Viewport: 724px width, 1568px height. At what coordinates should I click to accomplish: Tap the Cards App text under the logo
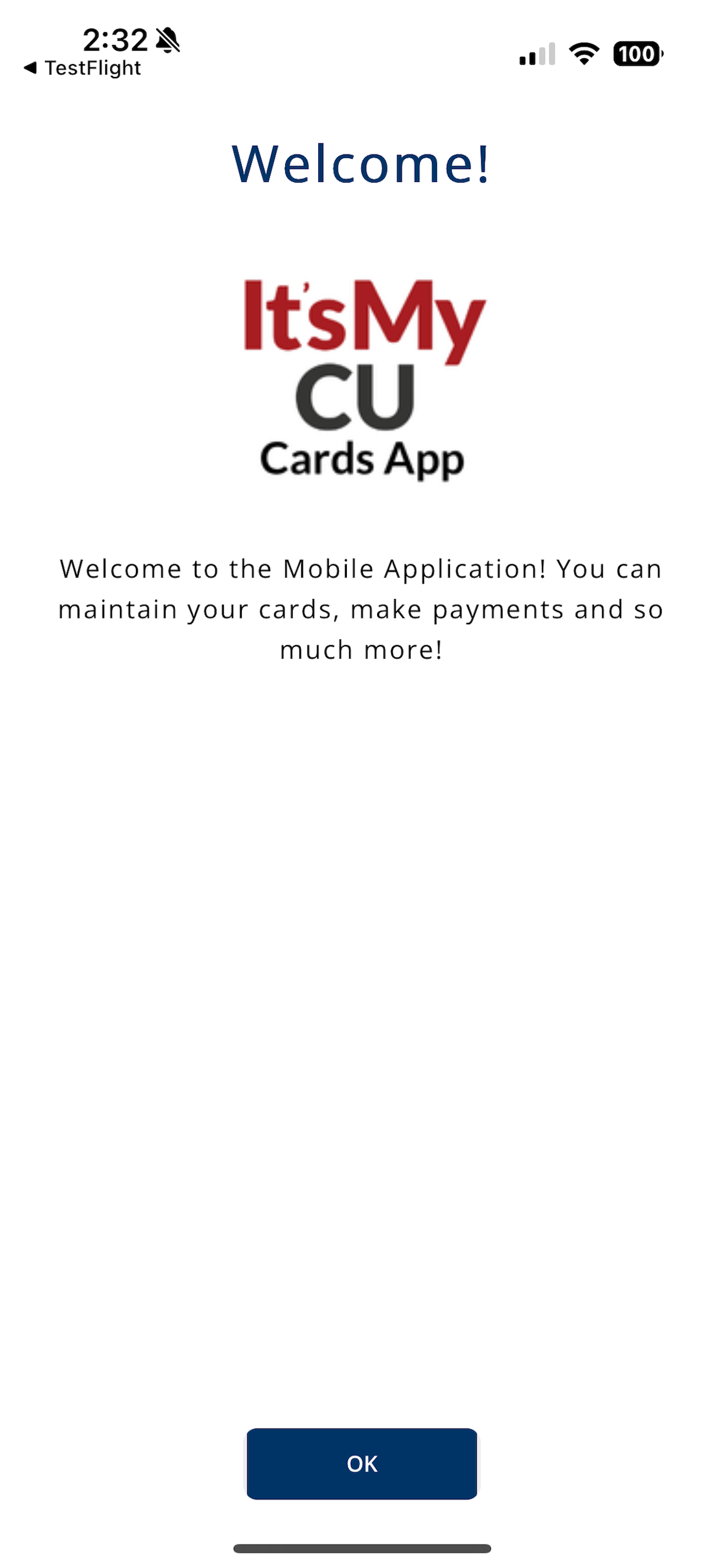[362, 461]
